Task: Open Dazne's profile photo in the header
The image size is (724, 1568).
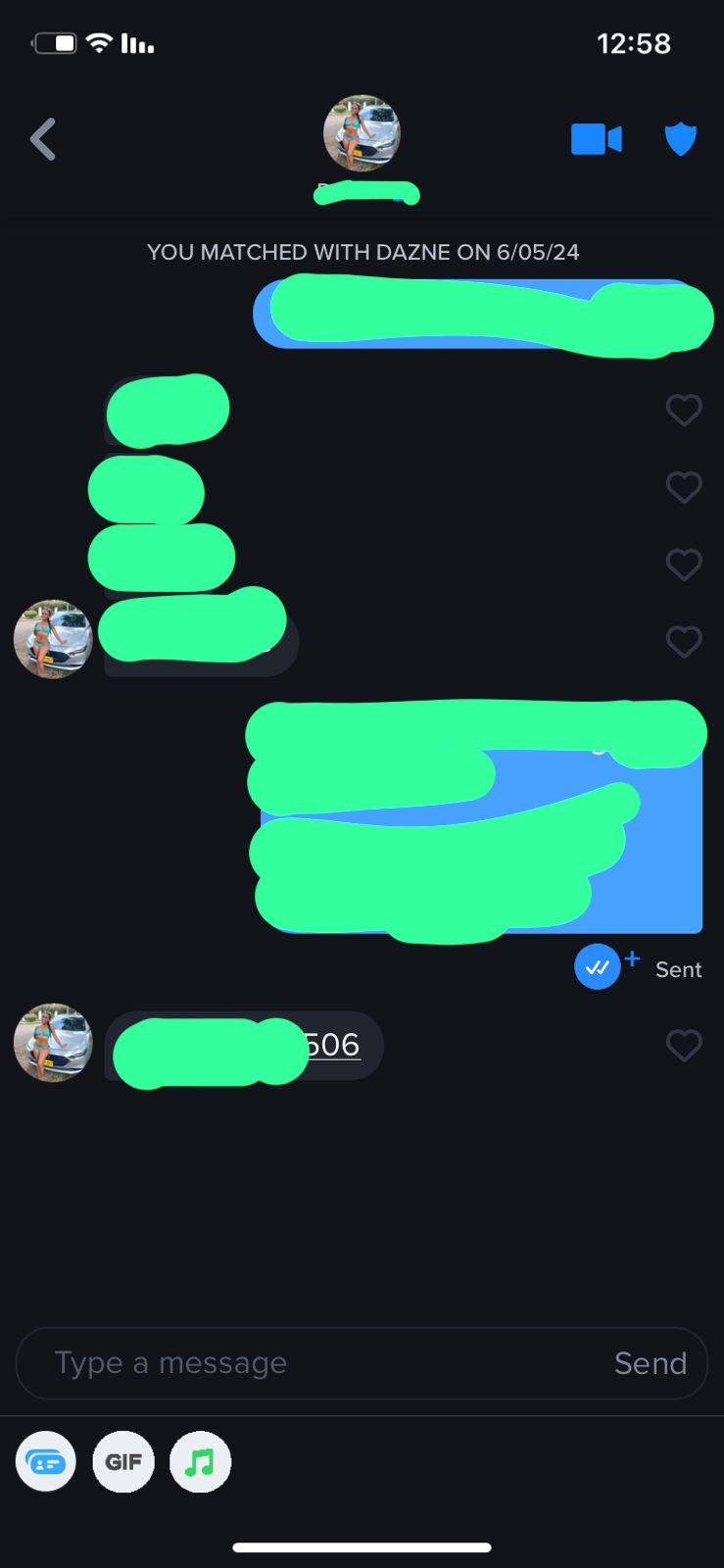Action: [362, 134]
